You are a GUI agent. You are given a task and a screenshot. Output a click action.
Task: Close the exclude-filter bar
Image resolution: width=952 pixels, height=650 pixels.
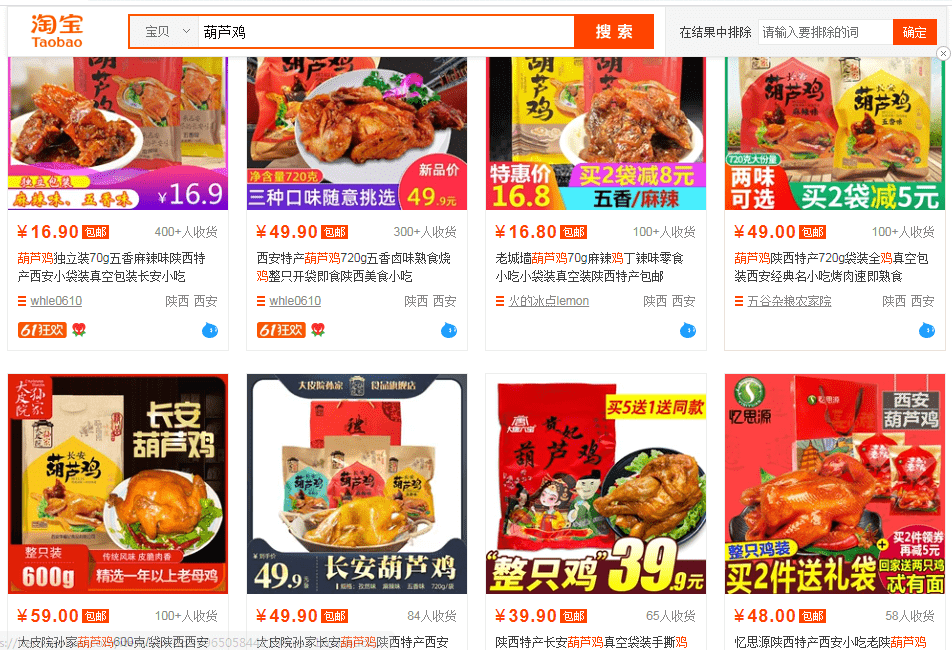[x=942, y=53]
